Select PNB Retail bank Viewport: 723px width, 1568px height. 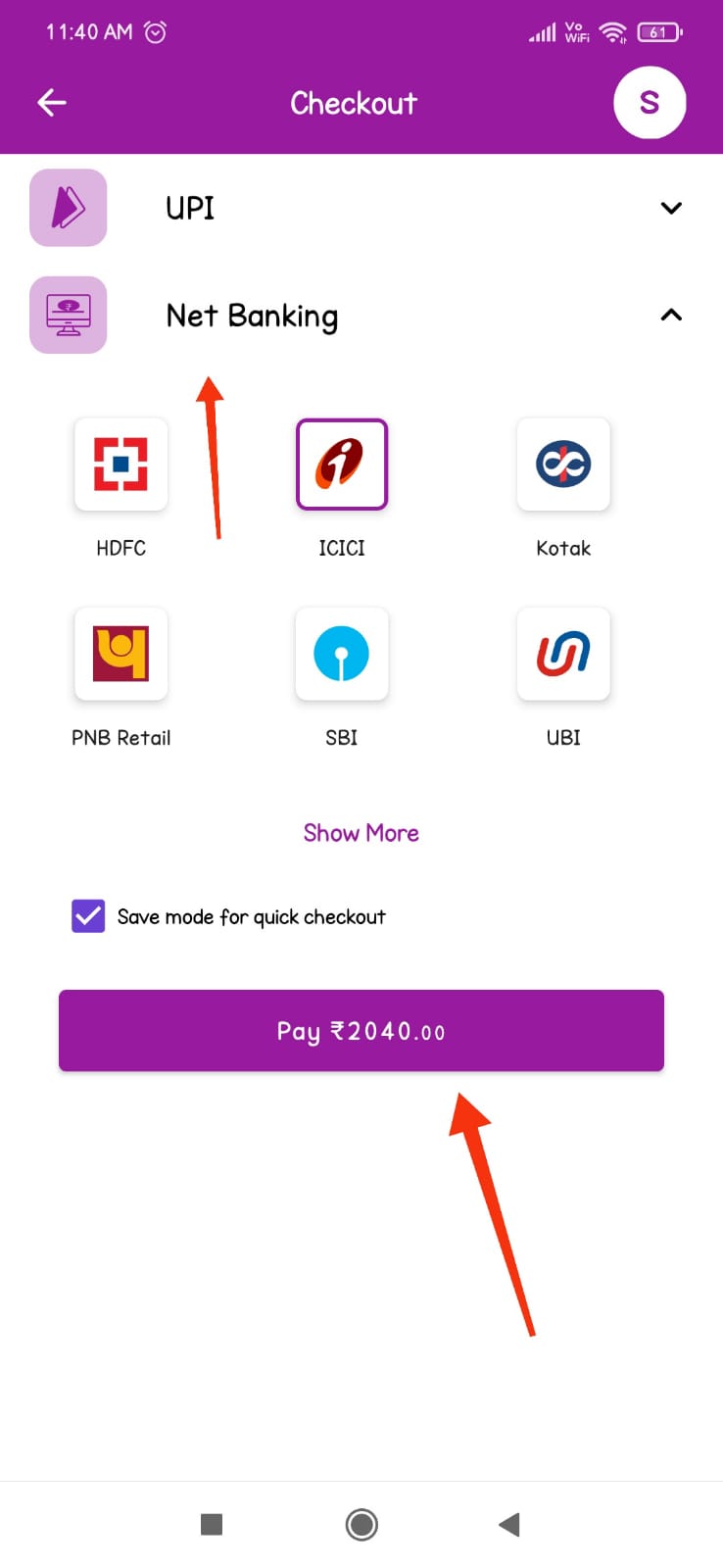coord(120,654)
